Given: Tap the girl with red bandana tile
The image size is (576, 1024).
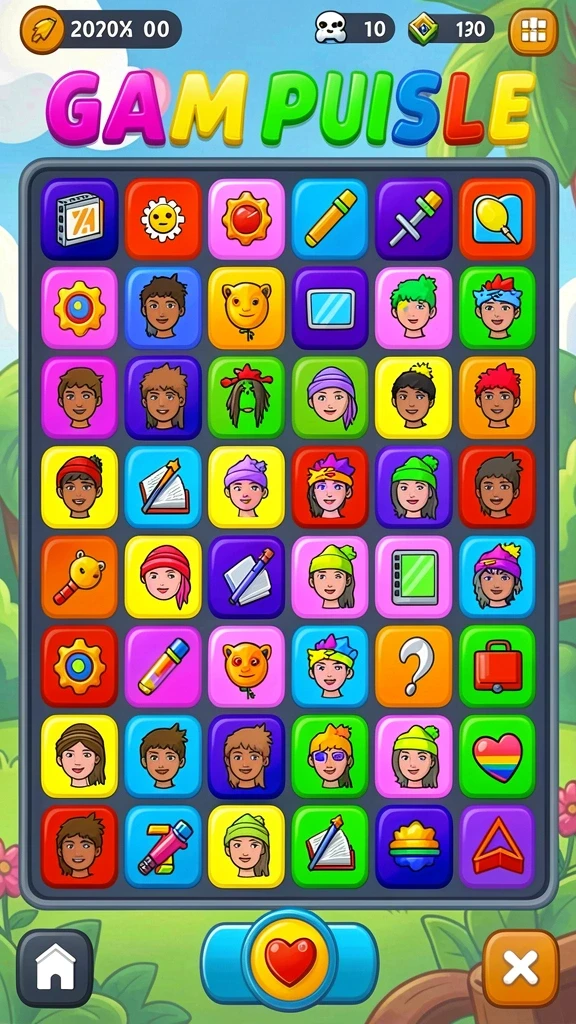Looking at the screenshot, I should [163, 577].
